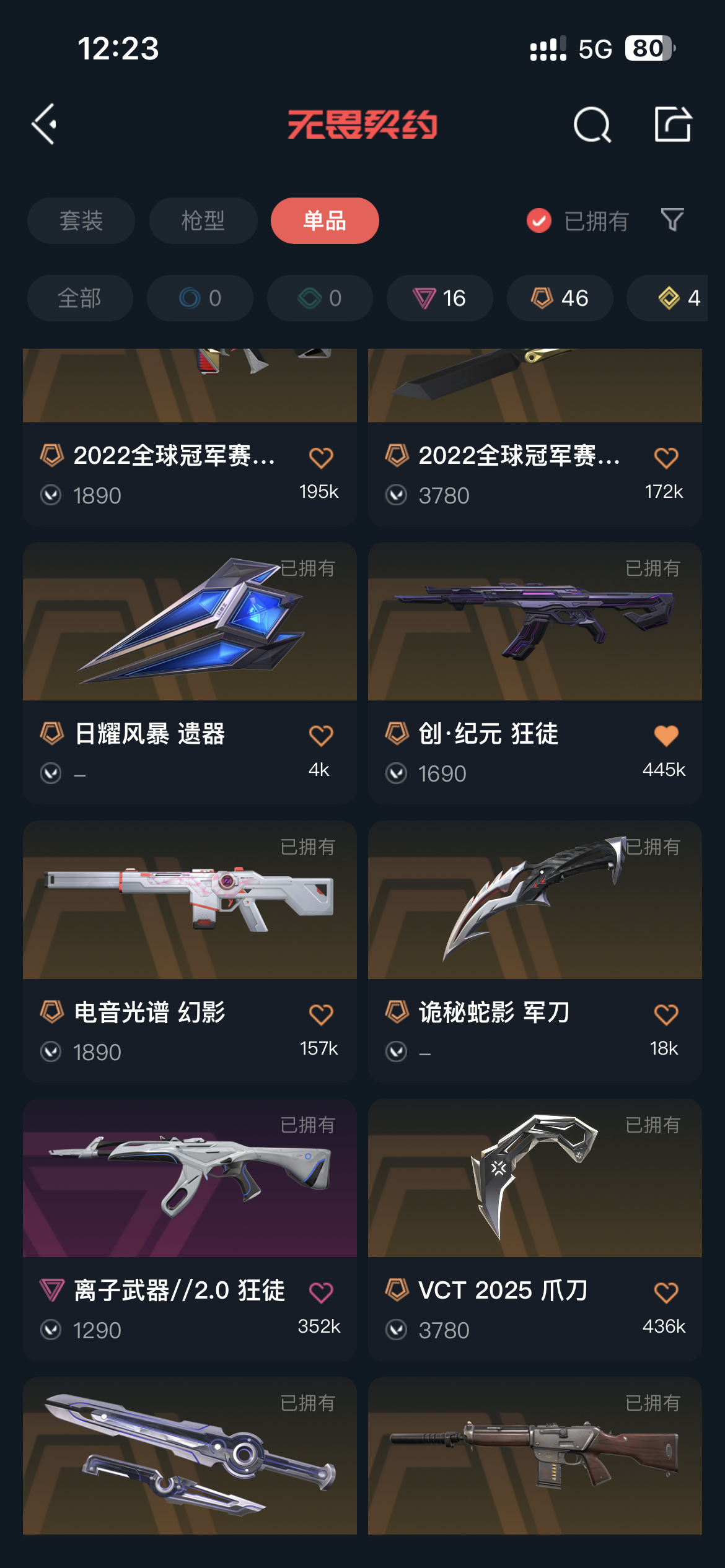725x1568 pixels.
Task: Open the search magnifier icon
Action: click(592, 124)
